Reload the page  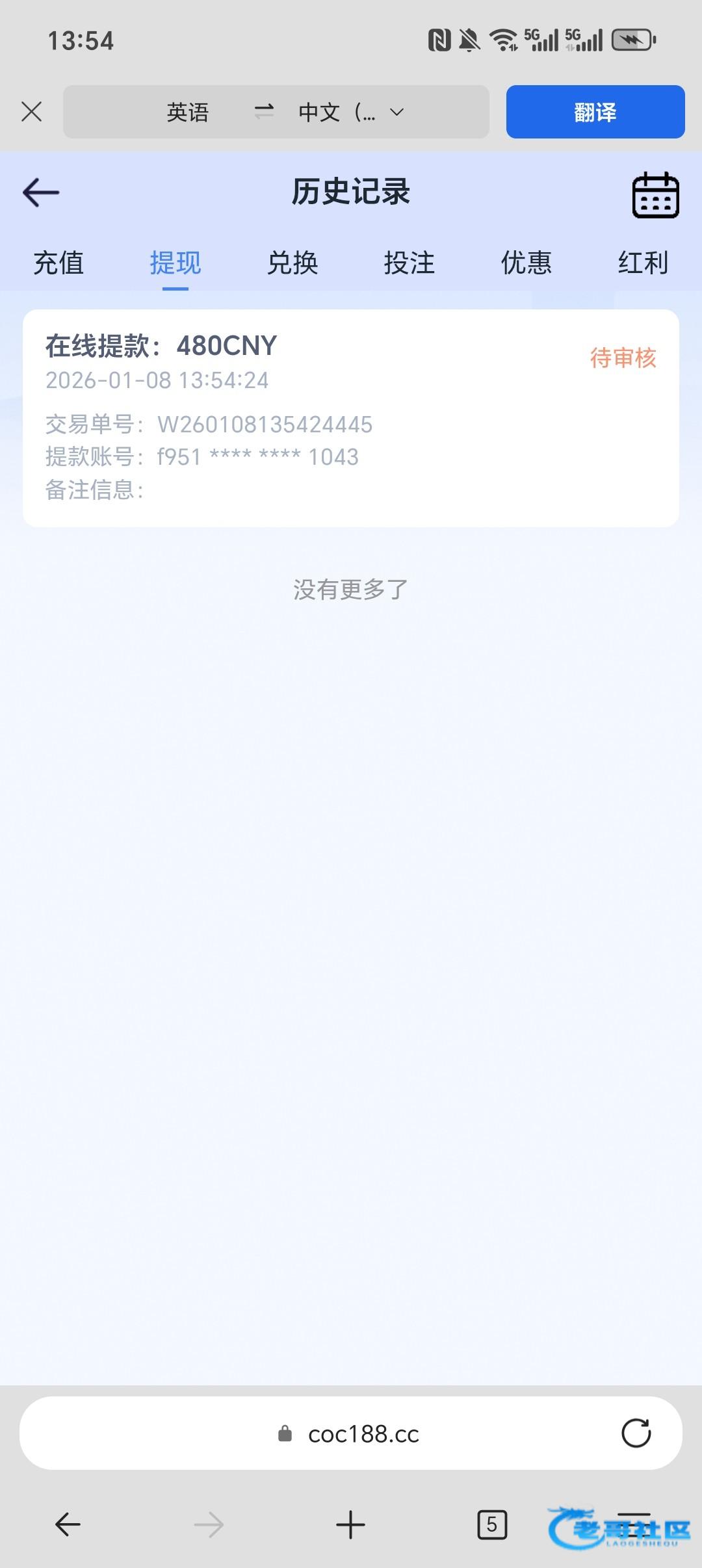636,1433
